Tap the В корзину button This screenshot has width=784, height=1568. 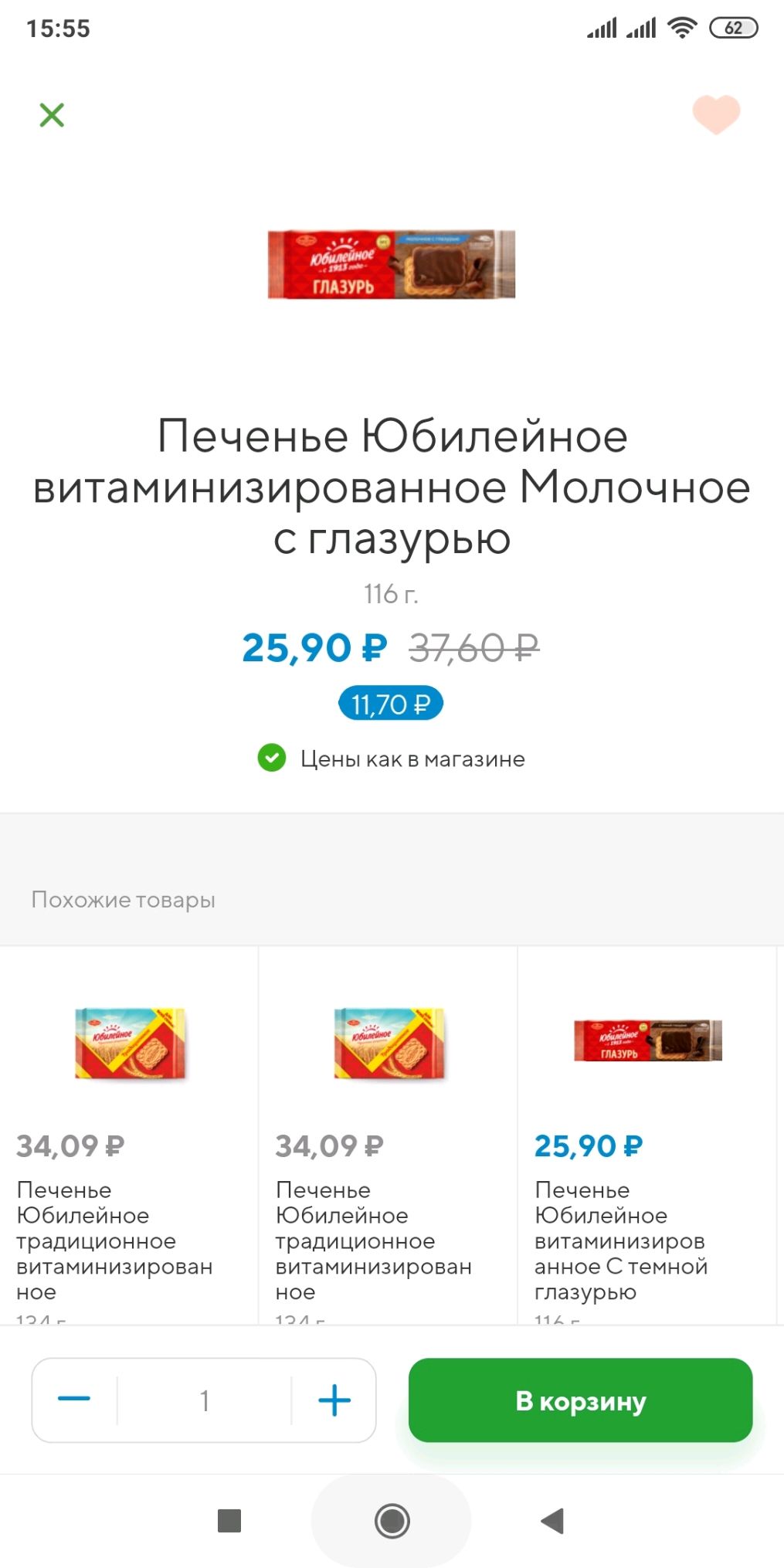tap(580, 1400)
